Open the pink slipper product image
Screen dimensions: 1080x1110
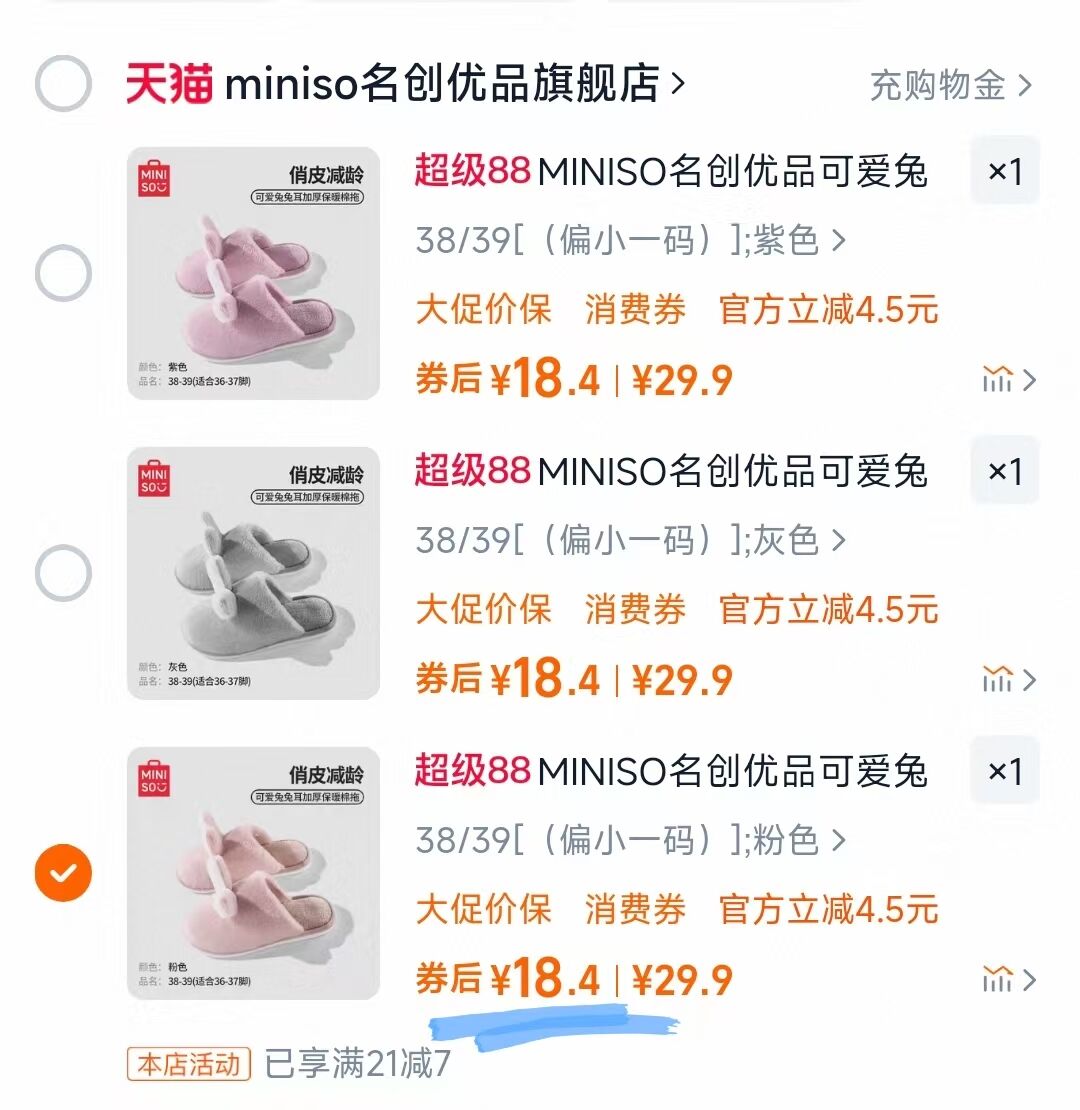tap(253, 873)
